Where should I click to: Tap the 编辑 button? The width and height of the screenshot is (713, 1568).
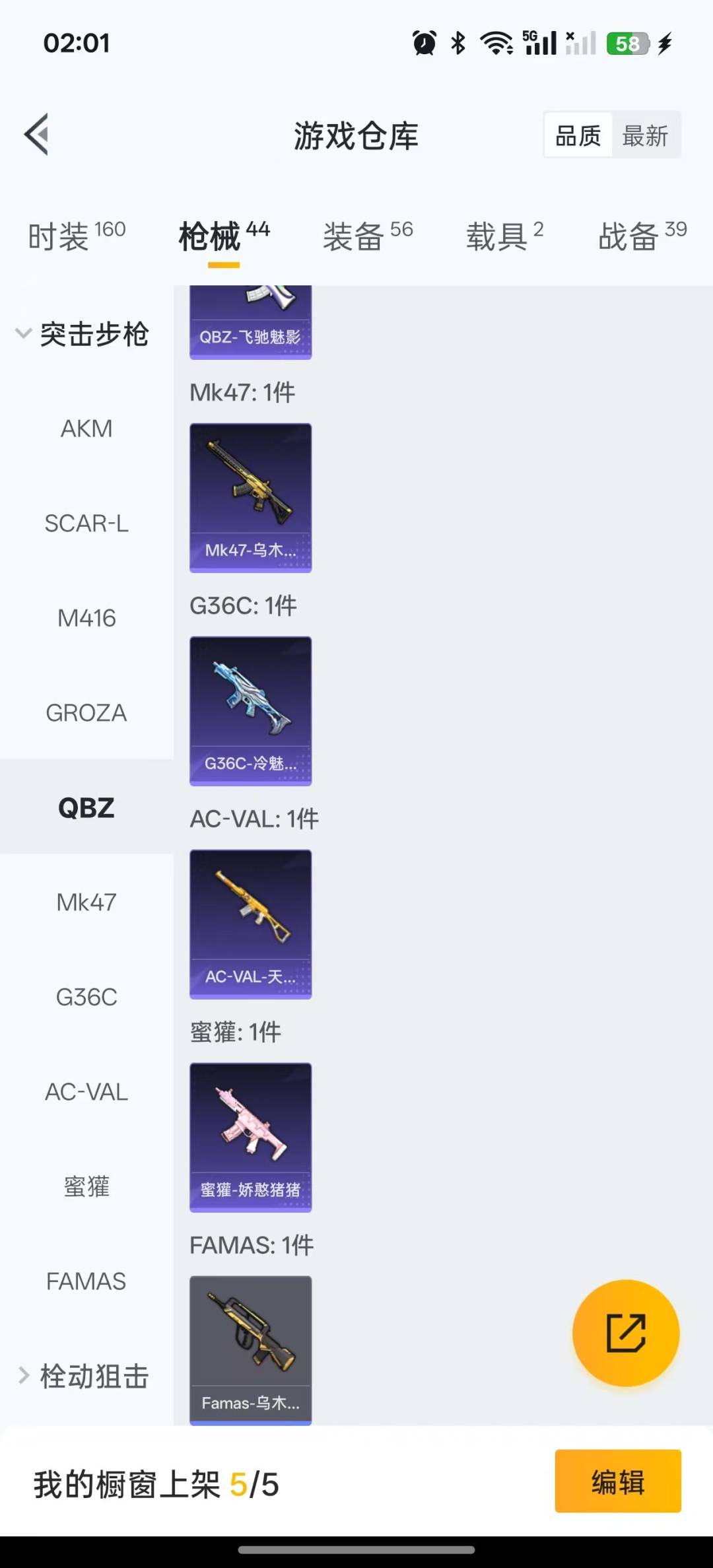(617, 1482)
